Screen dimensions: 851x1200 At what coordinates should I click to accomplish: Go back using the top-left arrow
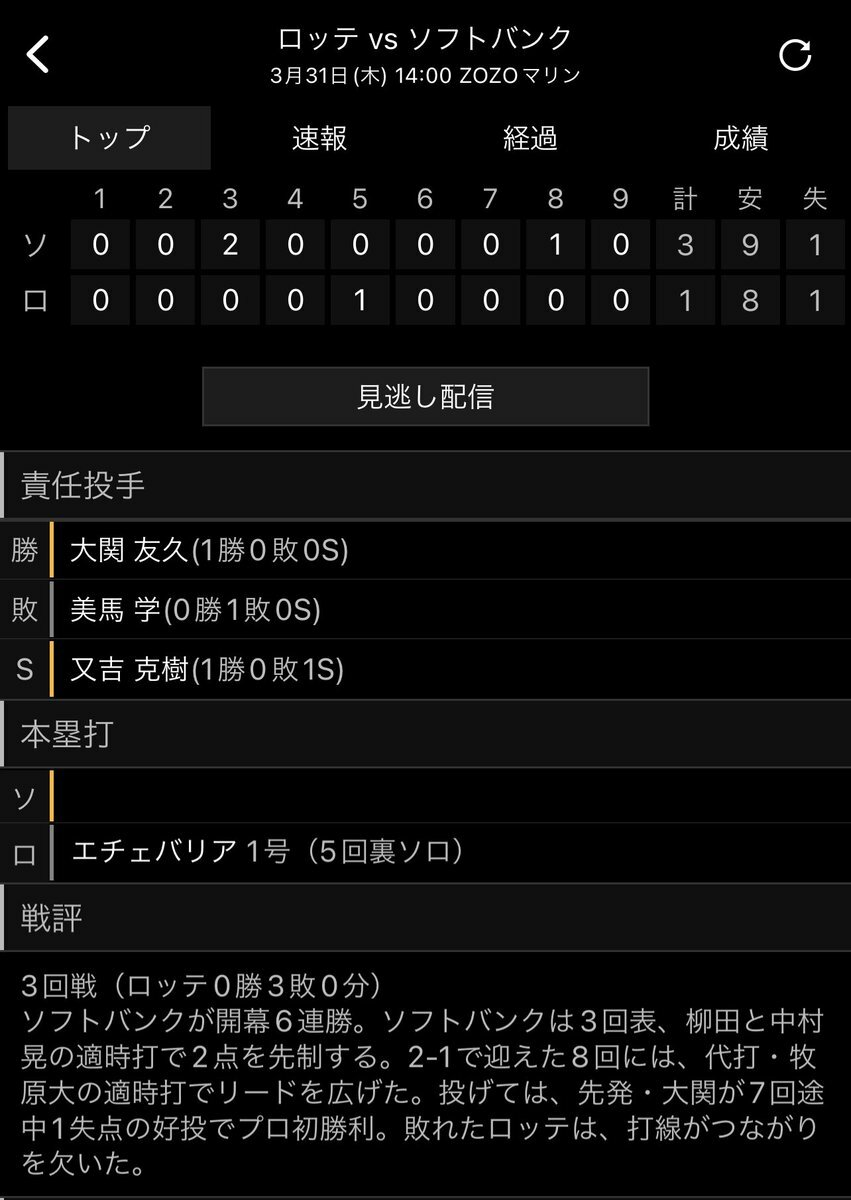[38, 55]
